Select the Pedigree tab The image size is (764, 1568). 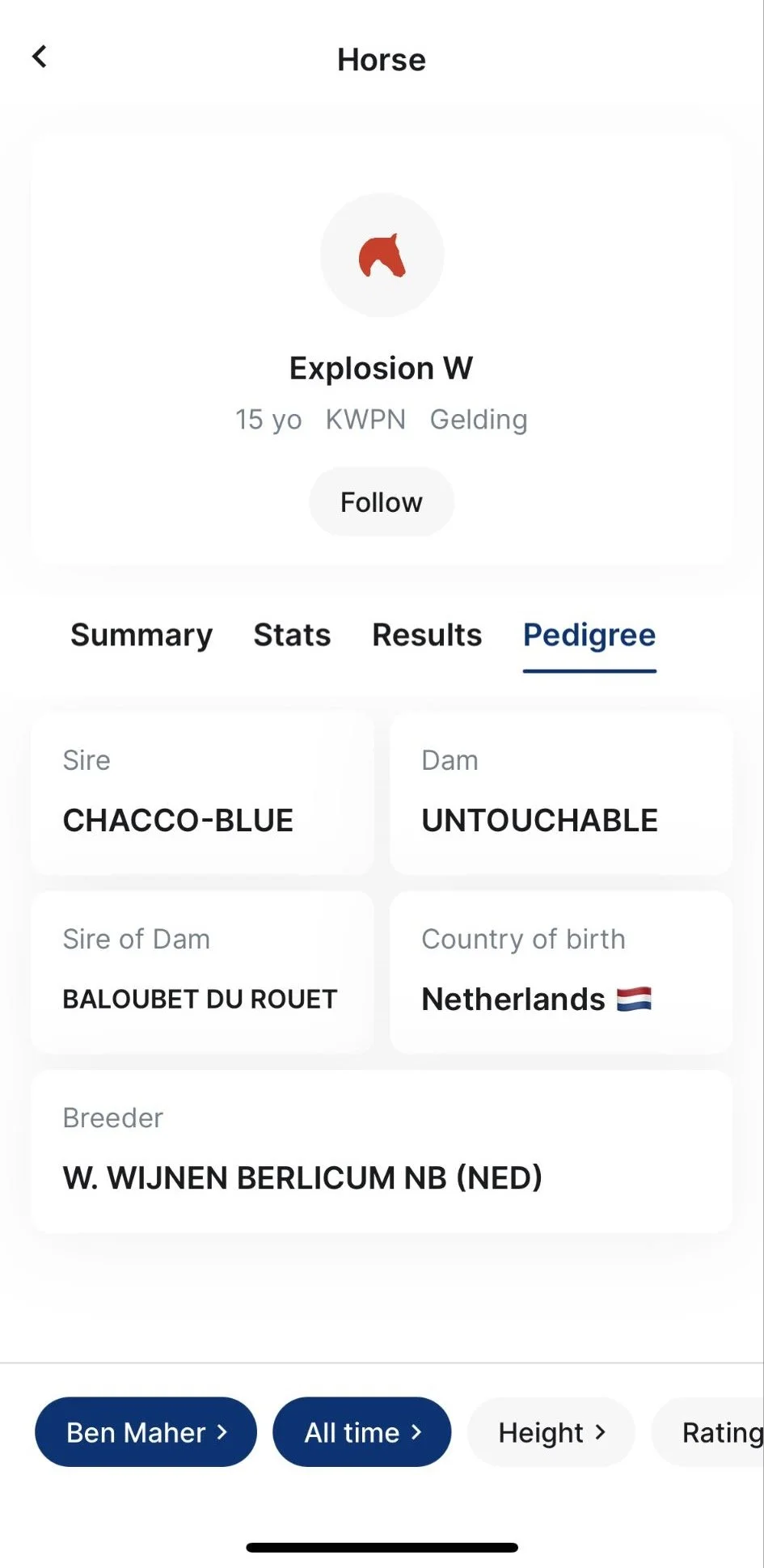coord(589,636)
